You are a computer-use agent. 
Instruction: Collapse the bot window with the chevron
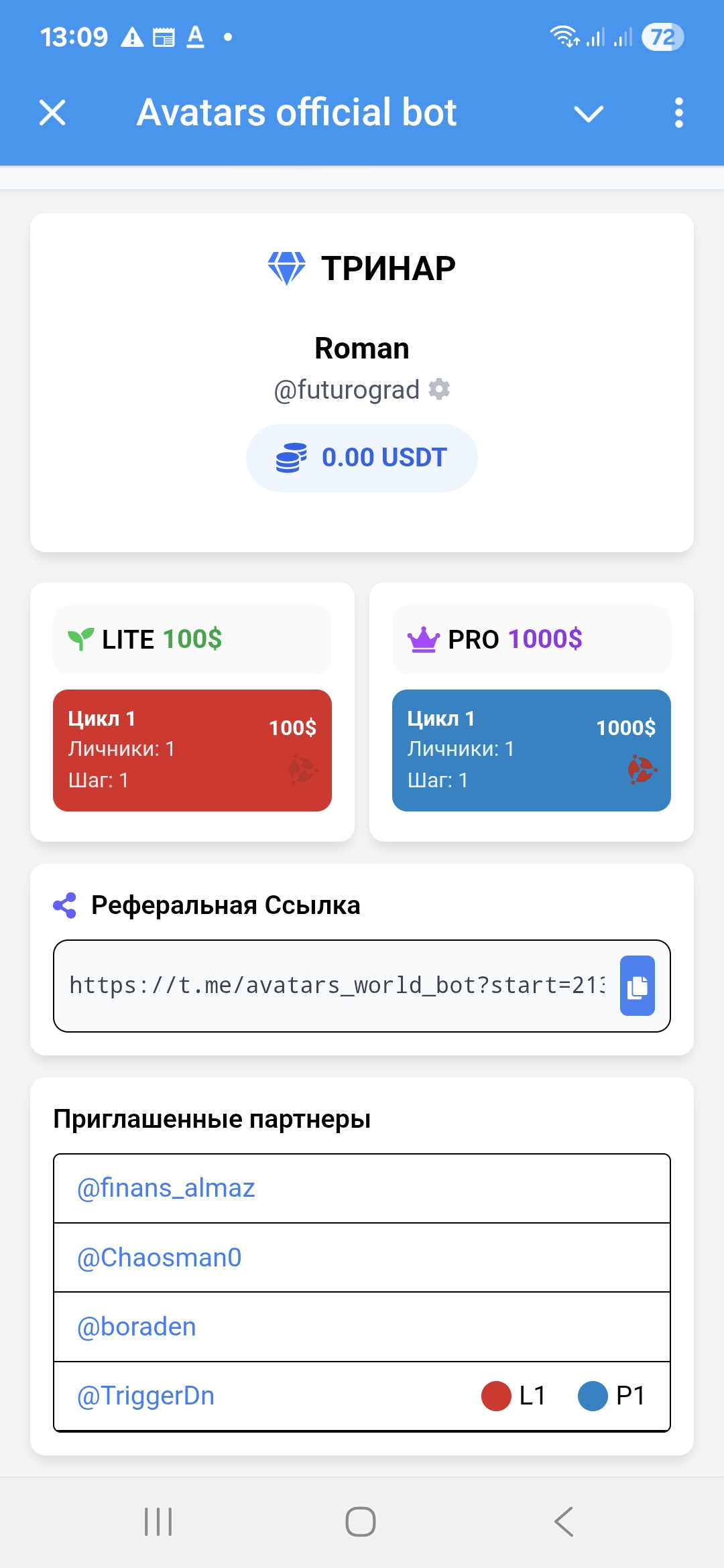click(589, 113)
